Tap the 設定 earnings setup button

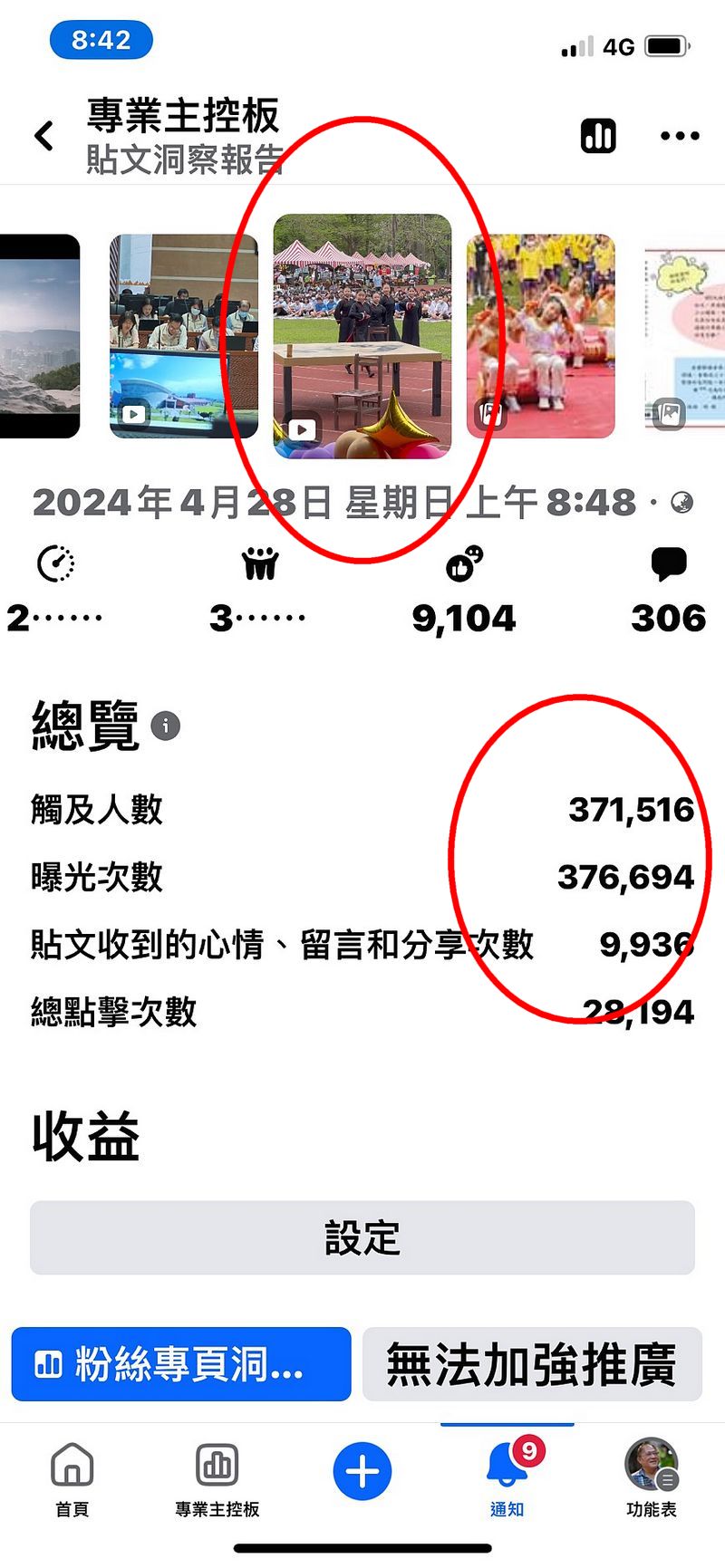(x=362, y=1237)
